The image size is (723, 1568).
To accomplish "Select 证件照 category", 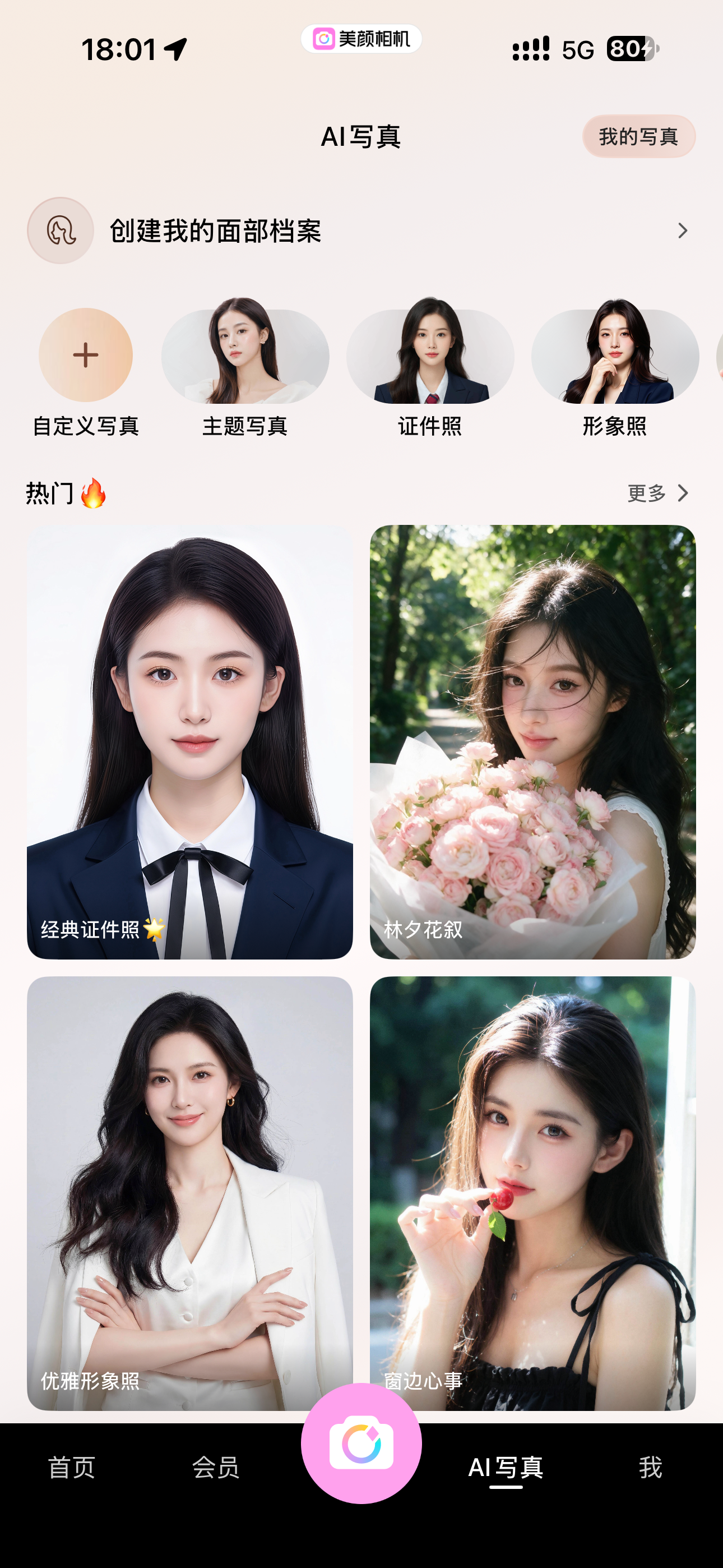I will [430, 367].
